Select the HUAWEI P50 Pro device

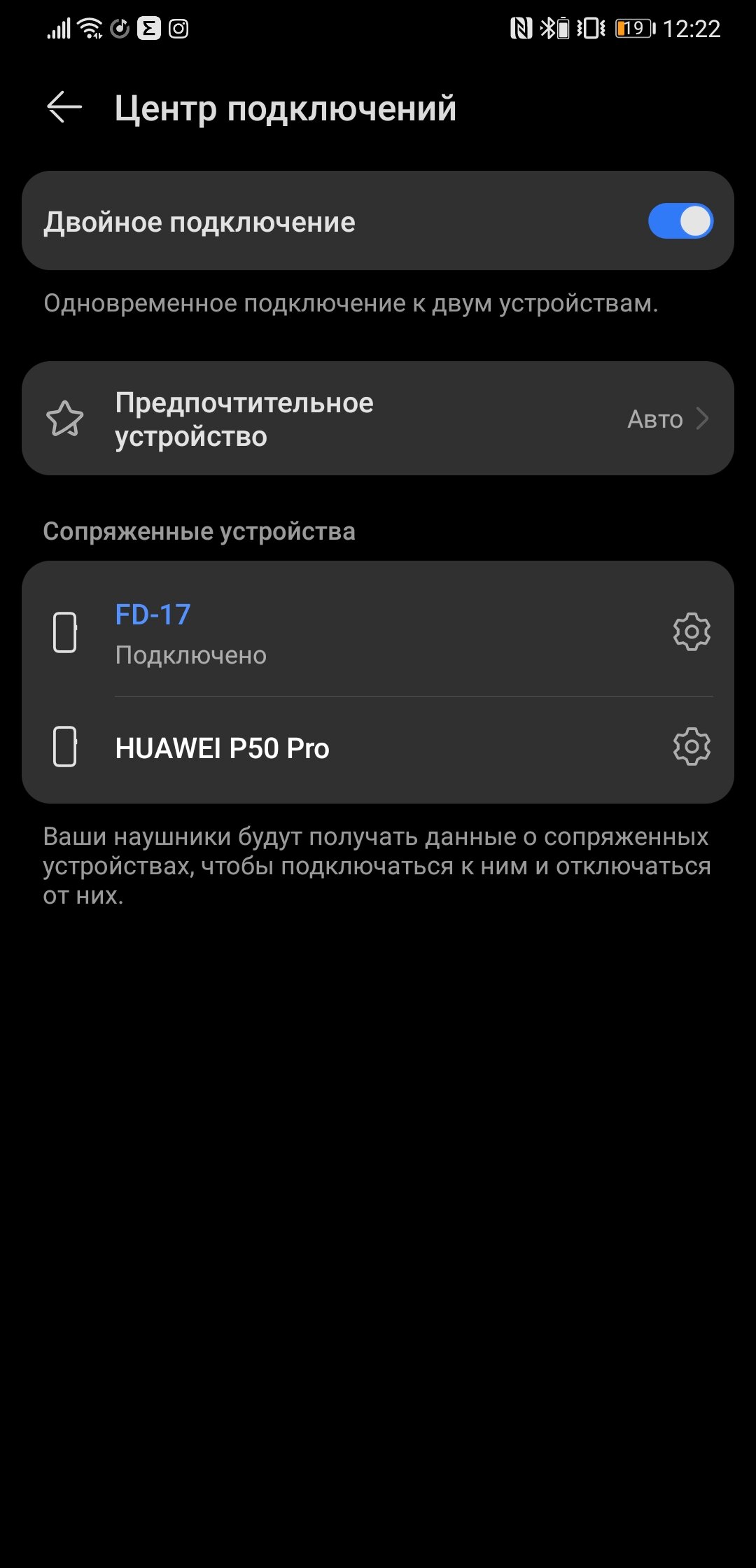350,748
